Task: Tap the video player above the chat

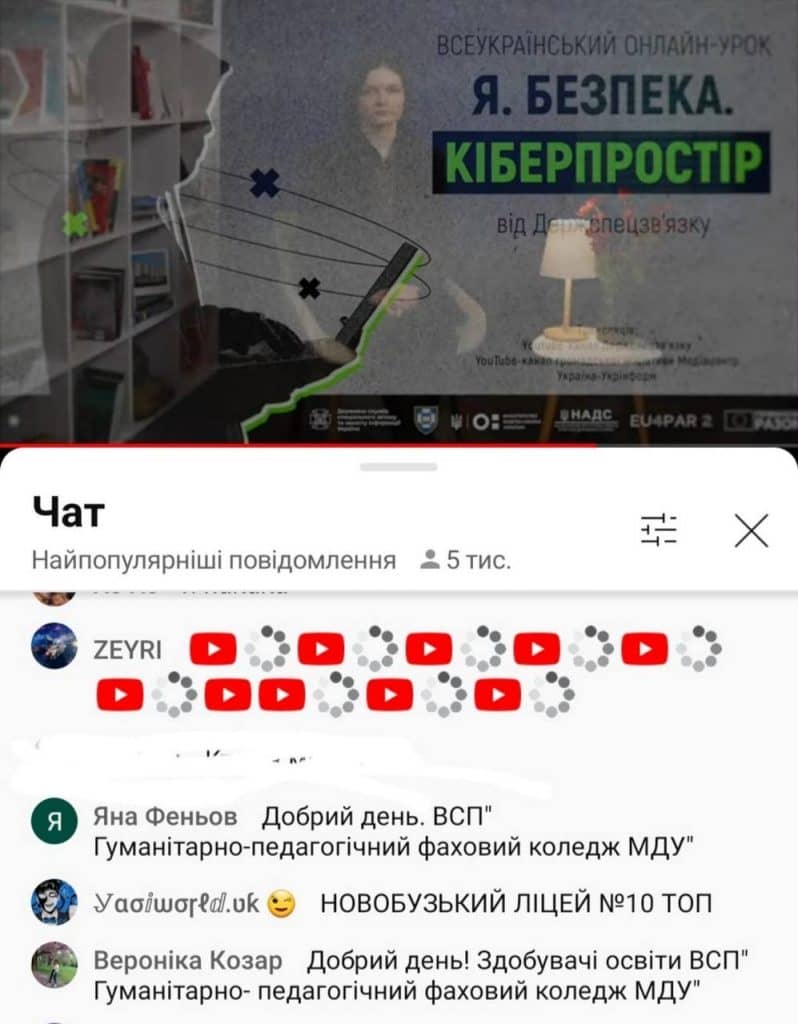Action: pyautogui.click(x=399, y=220)
